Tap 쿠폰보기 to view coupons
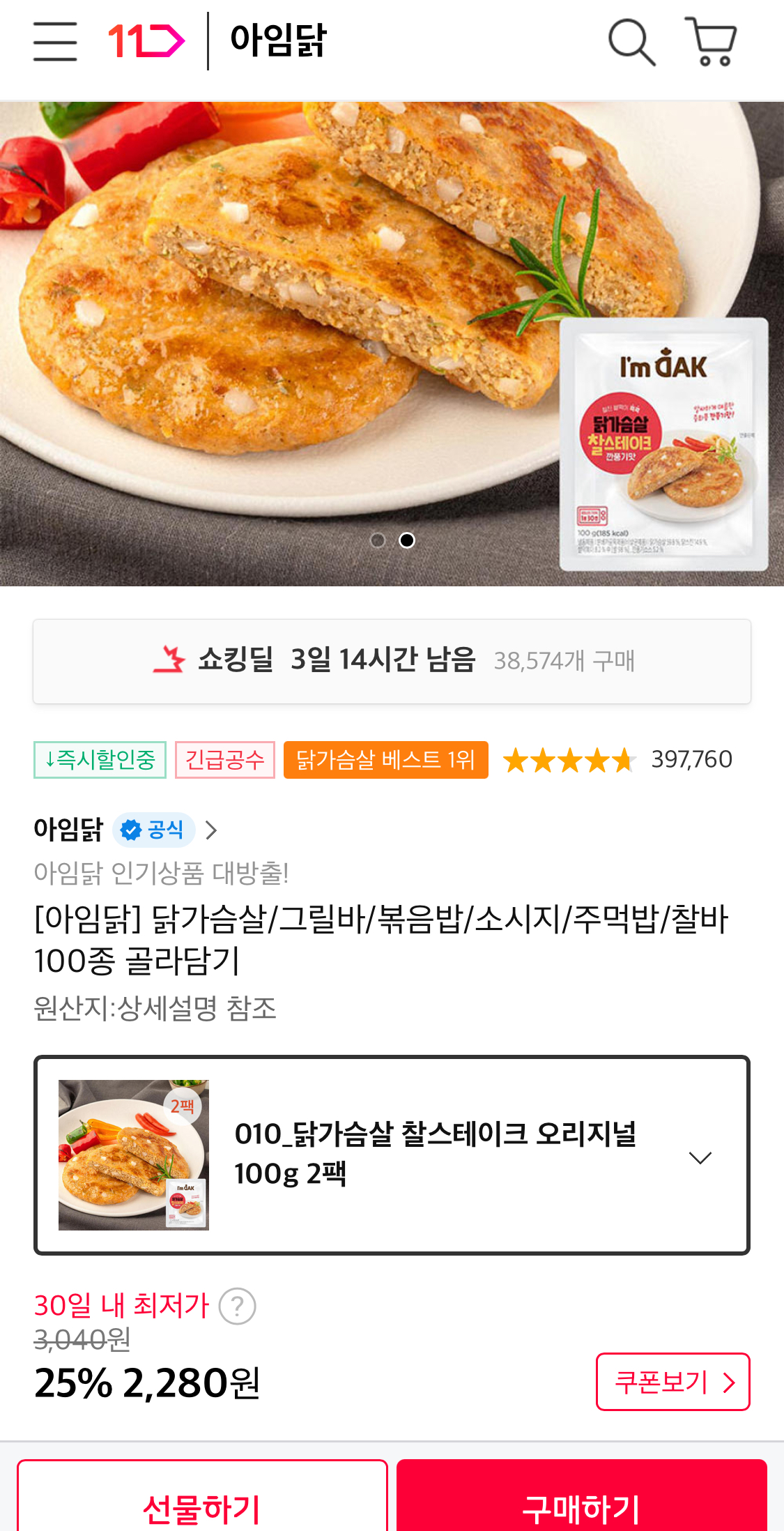Screen dimensions: 784x1531 coord(672,1382)
